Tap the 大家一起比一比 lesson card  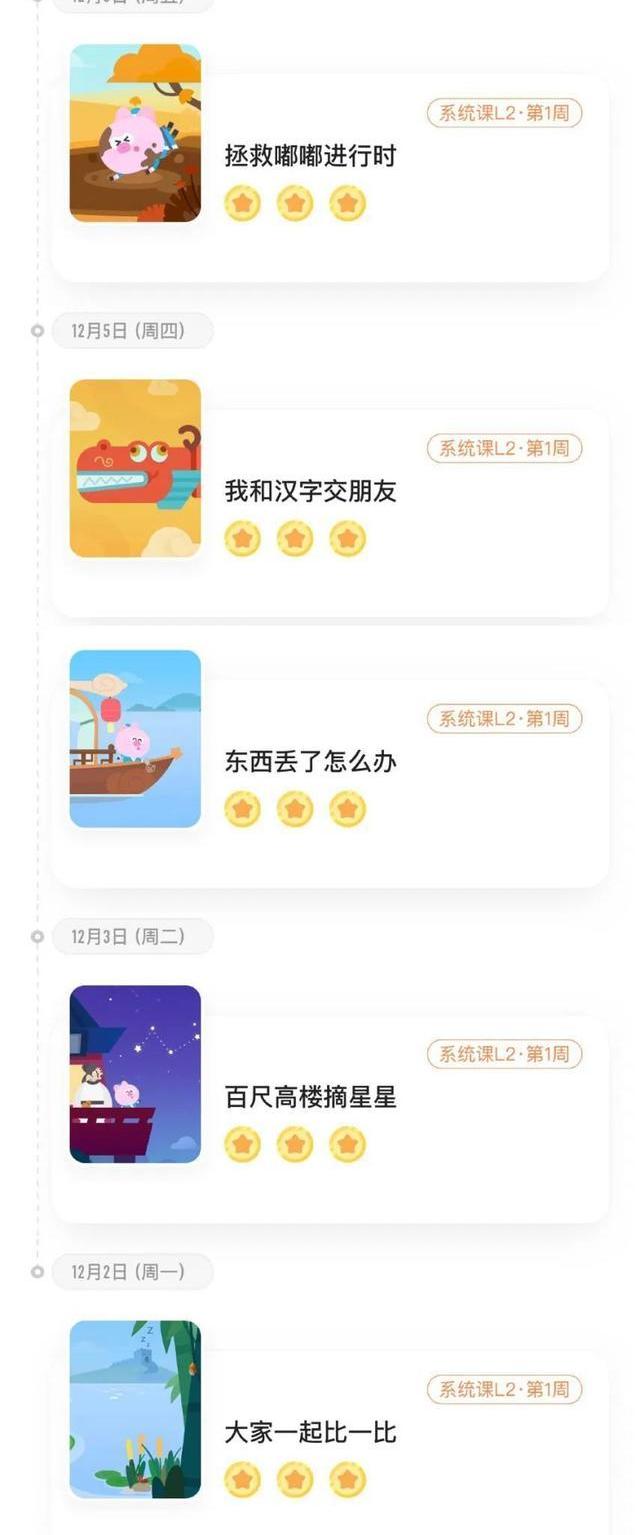(310, 1432)
